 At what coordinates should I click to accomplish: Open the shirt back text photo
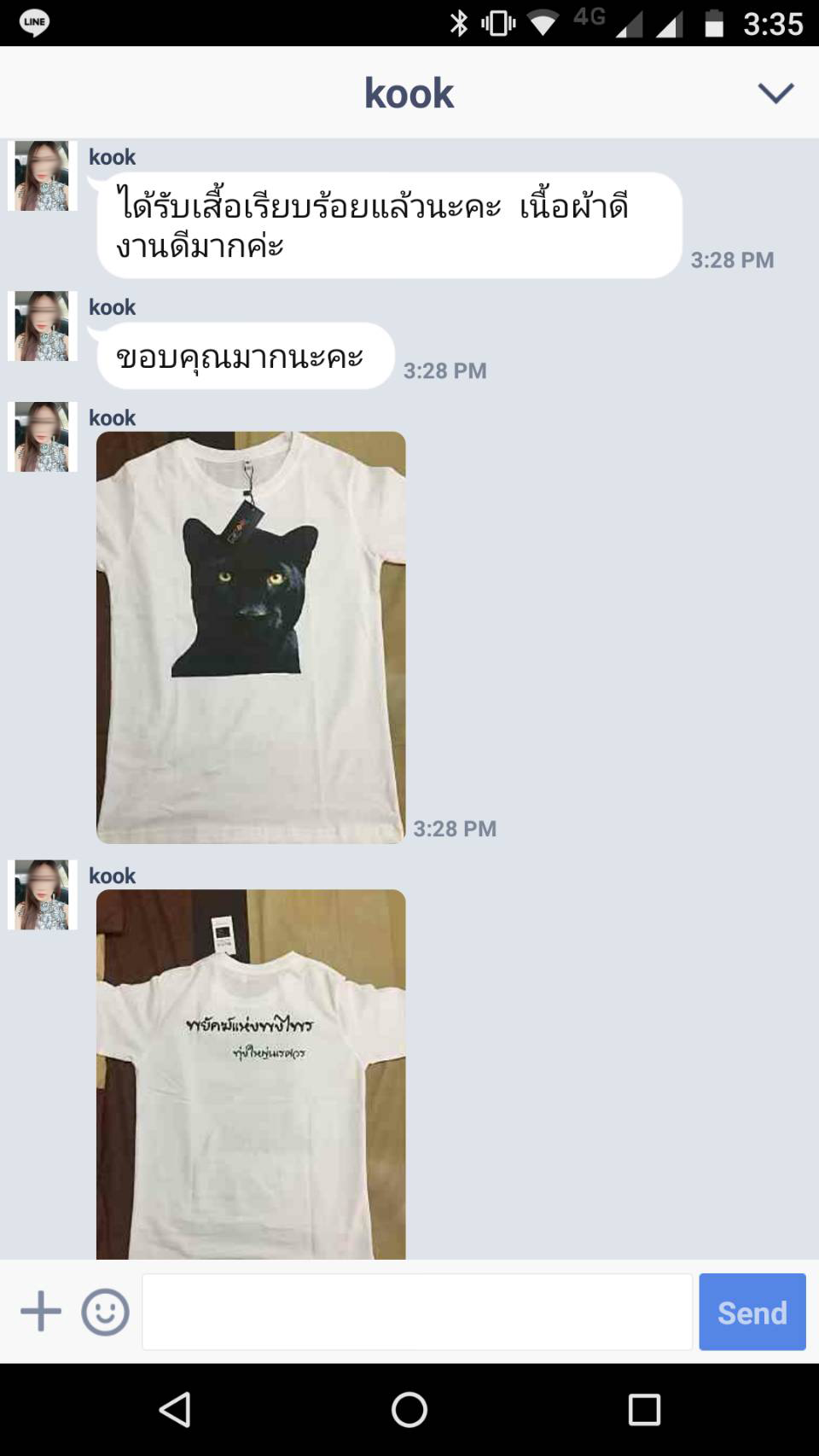pos(251,1074)
